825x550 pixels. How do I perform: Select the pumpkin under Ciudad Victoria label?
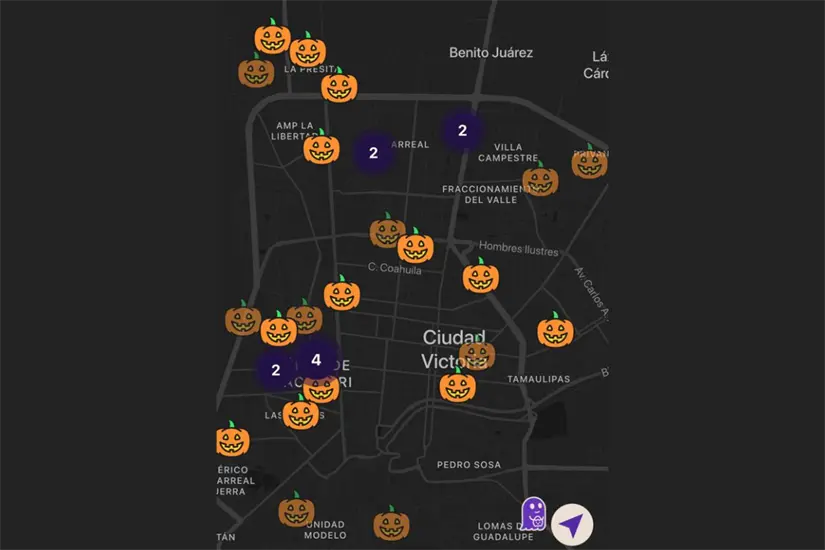(x=458, y=385)
